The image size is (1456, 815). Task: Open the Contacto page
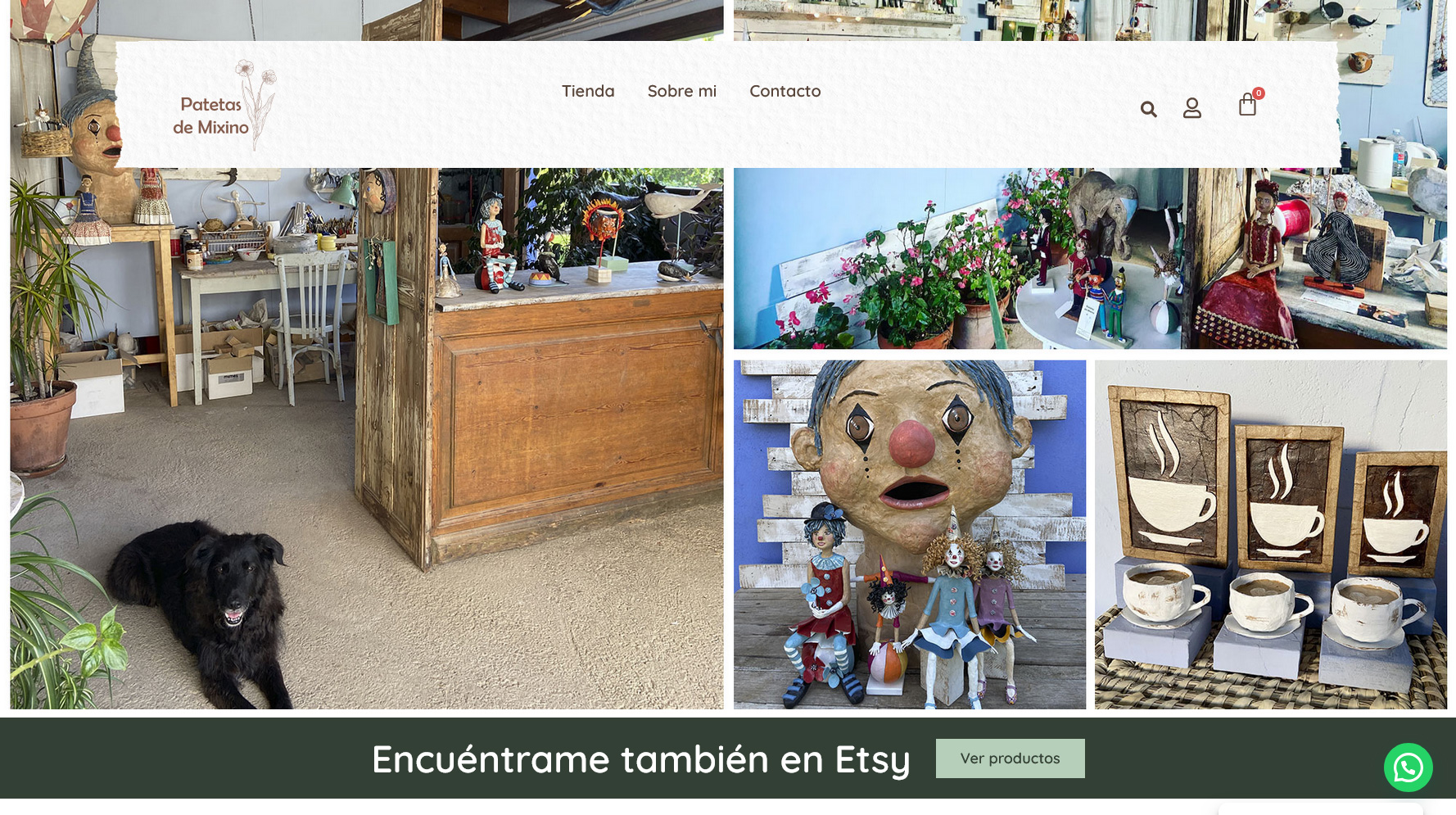785,91
